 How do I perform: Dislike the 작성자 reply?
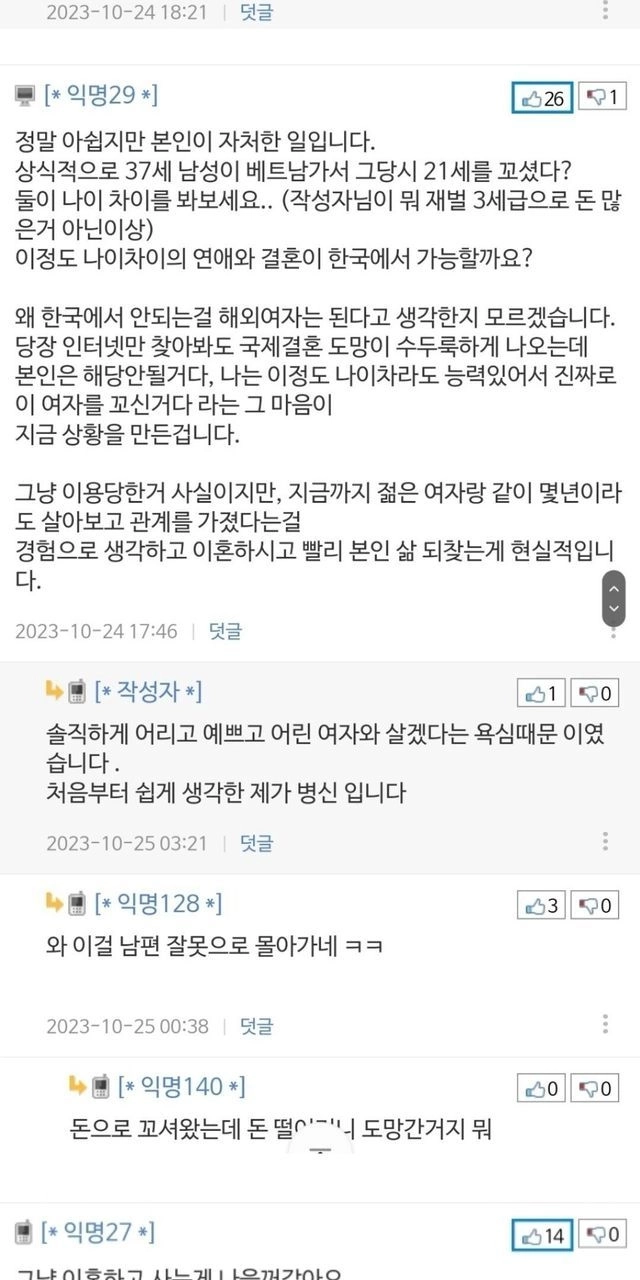pos(598,692)
